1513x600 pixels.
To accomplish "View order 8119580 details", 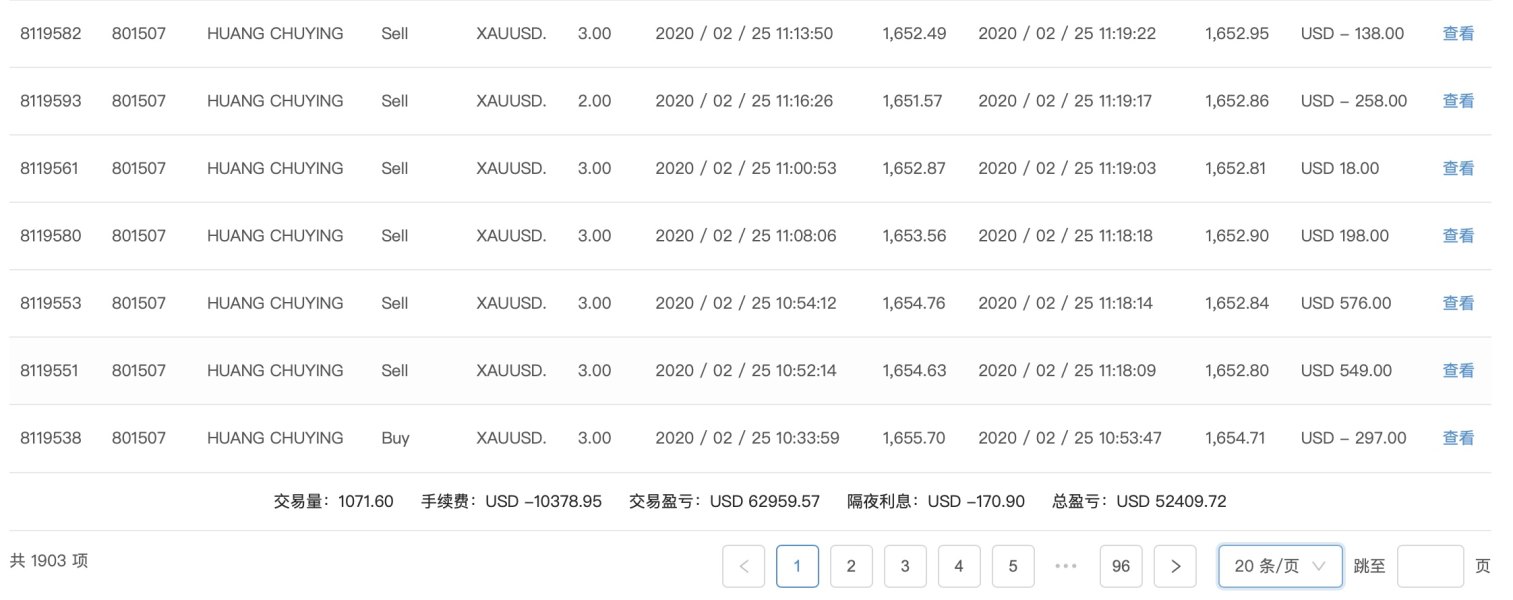I will (x=1458, y=236).
